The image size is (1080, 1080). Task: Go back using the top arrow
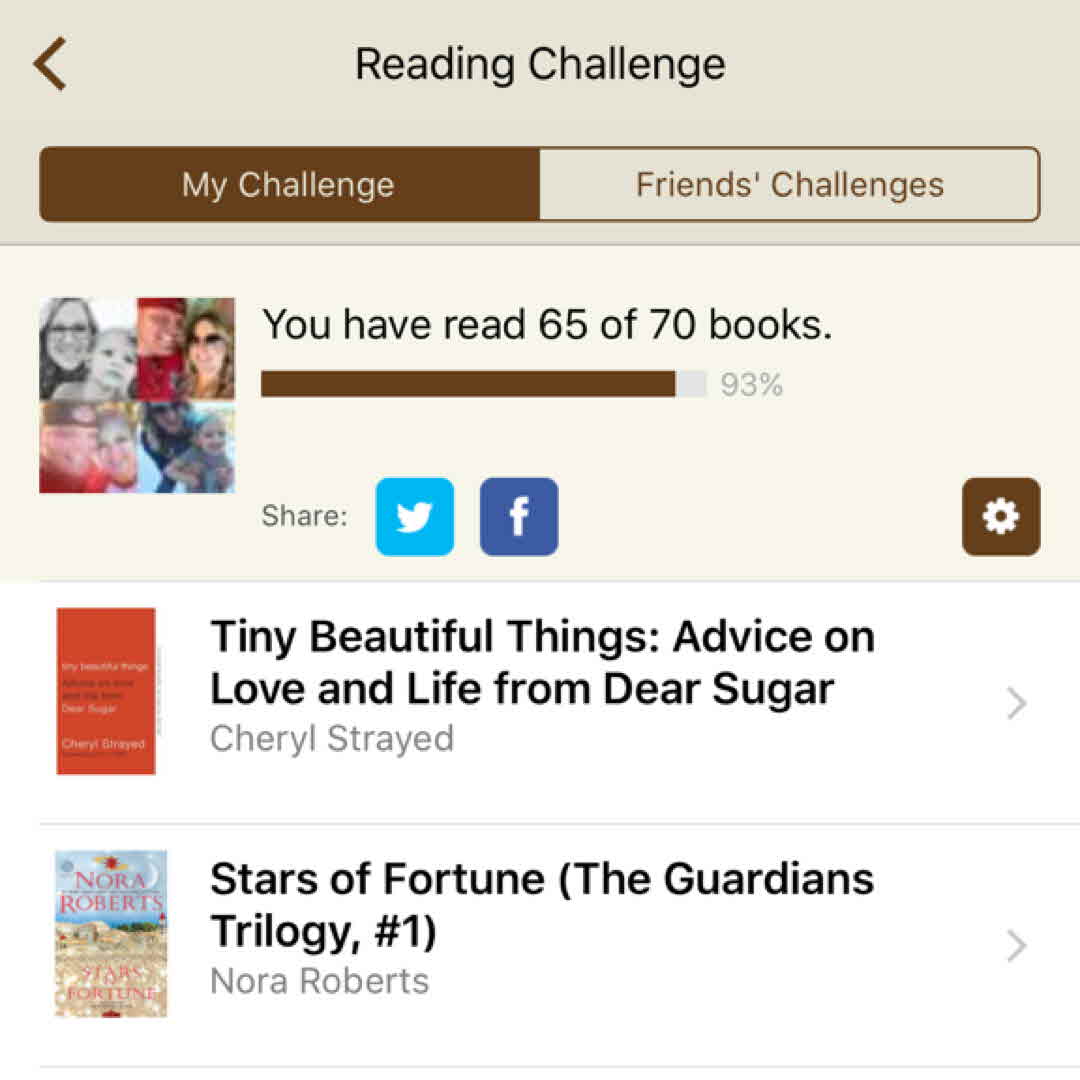click(50, 64)
